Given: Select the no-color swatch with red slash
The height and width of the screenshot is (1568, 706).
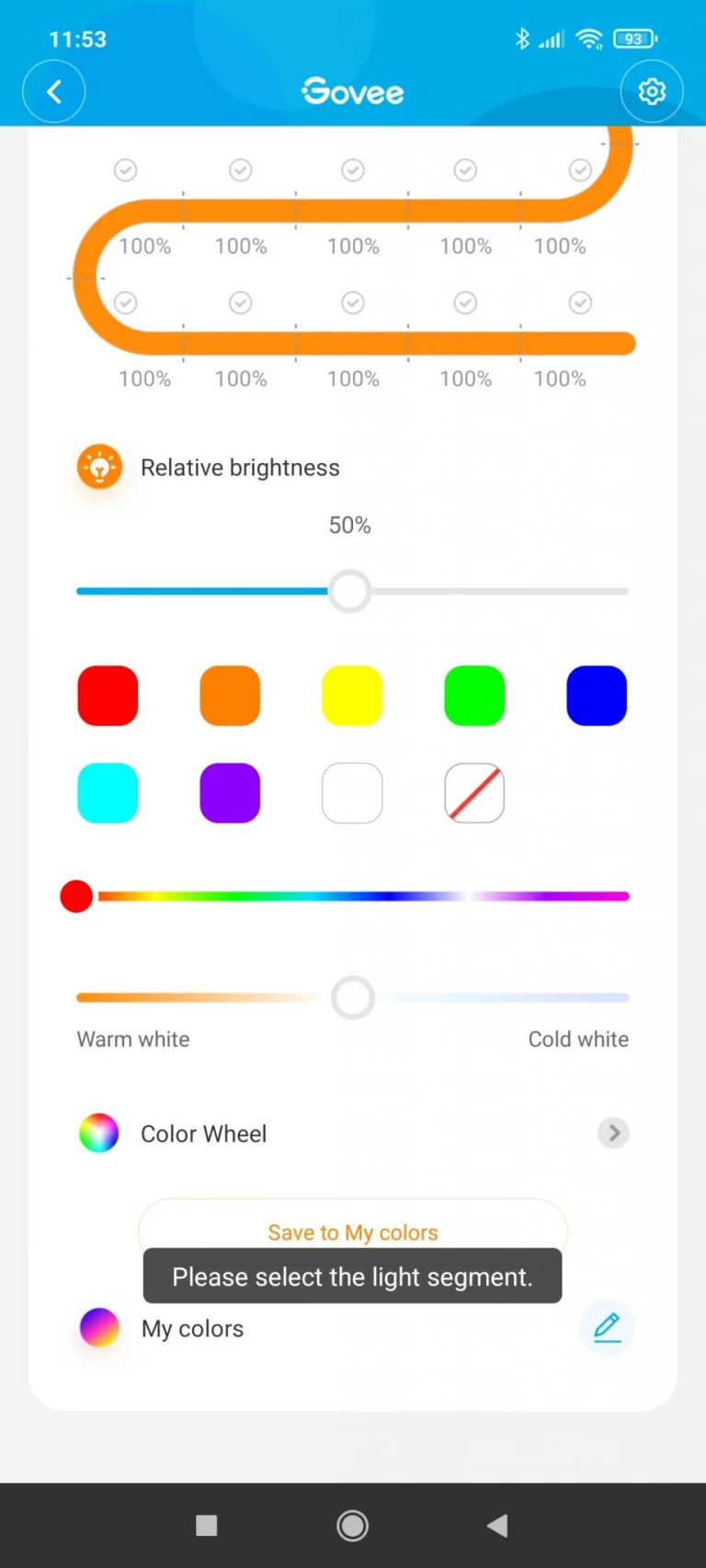Looking at the screenshot, I should 473,792.
